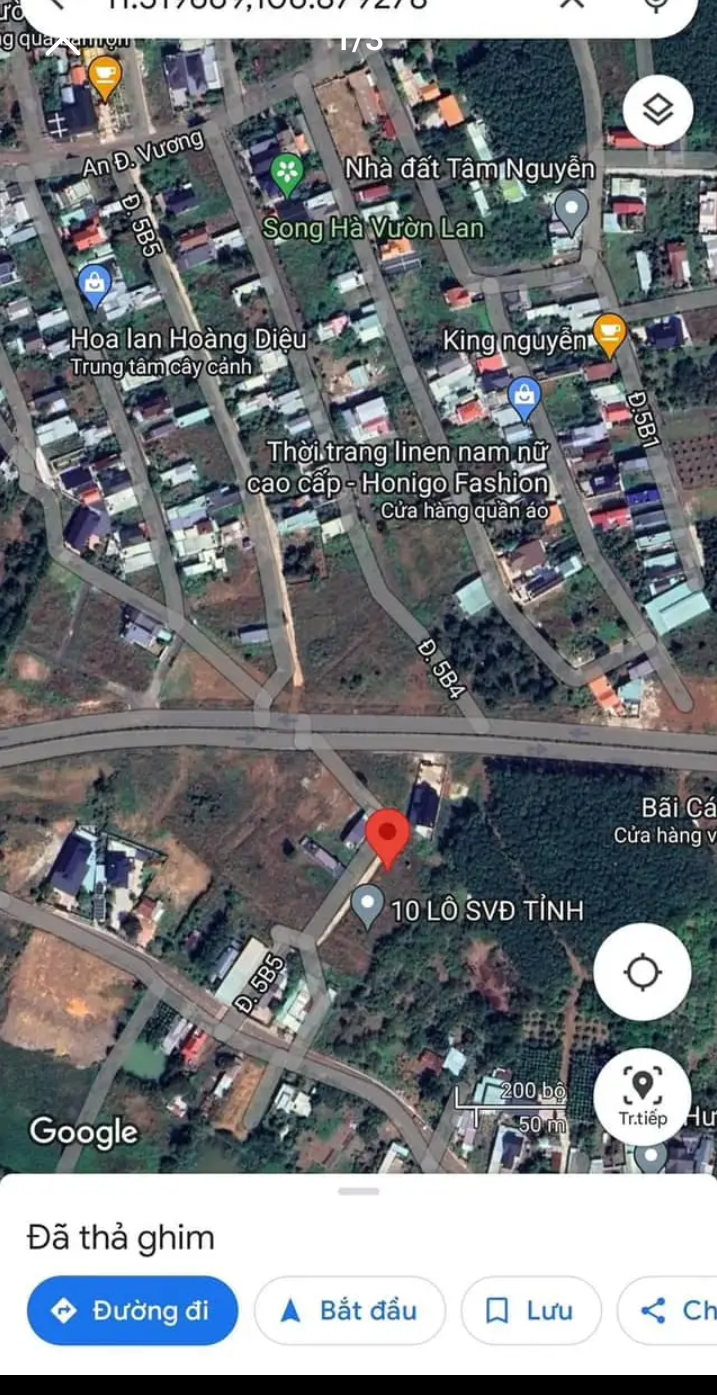This screenshot has height=1395, width=717.
Task: Expand the Đã thả ghim sheet handle
Action: [358, 1191]
